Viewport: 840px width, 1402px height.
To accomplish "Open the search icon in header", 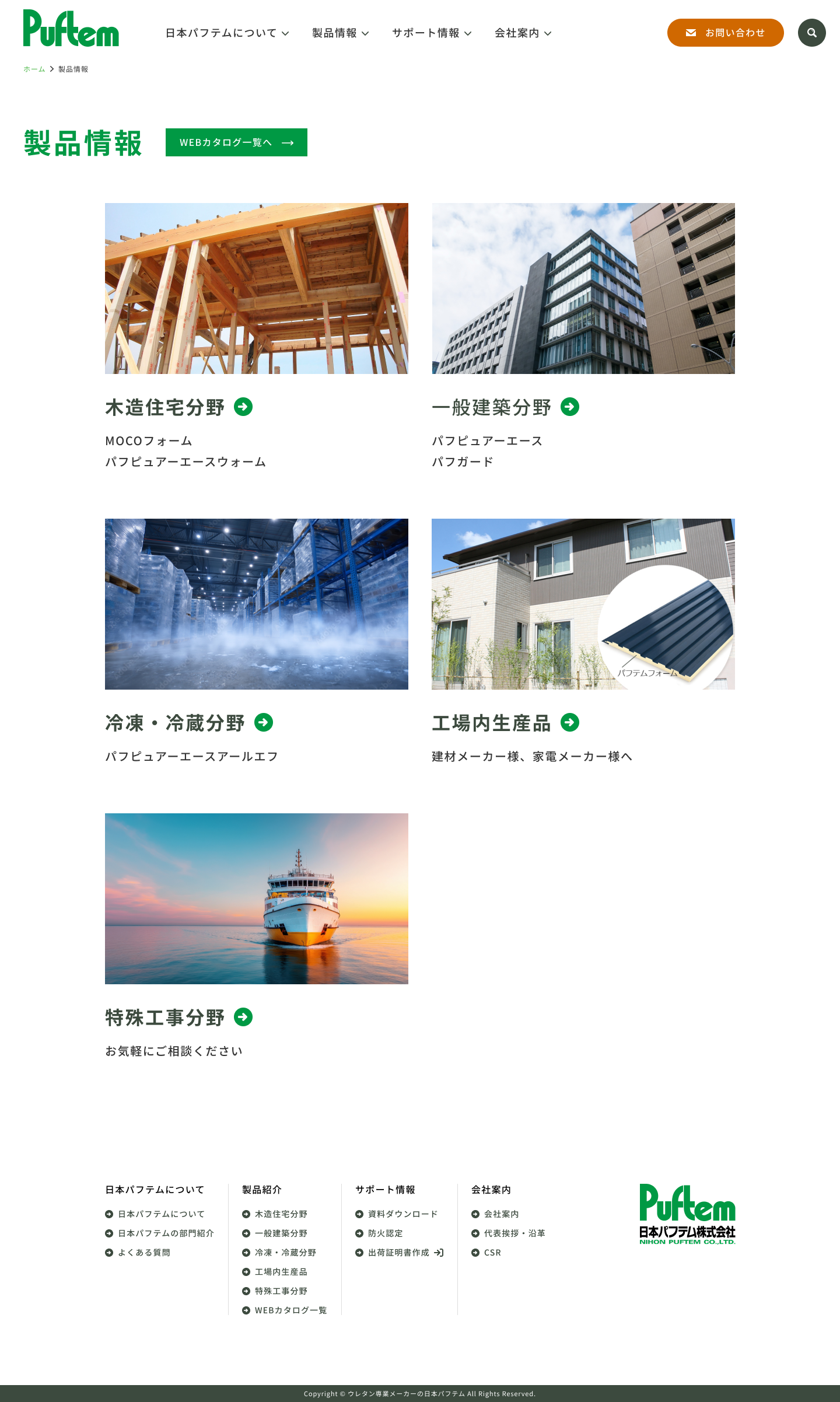I will point(811,33).
